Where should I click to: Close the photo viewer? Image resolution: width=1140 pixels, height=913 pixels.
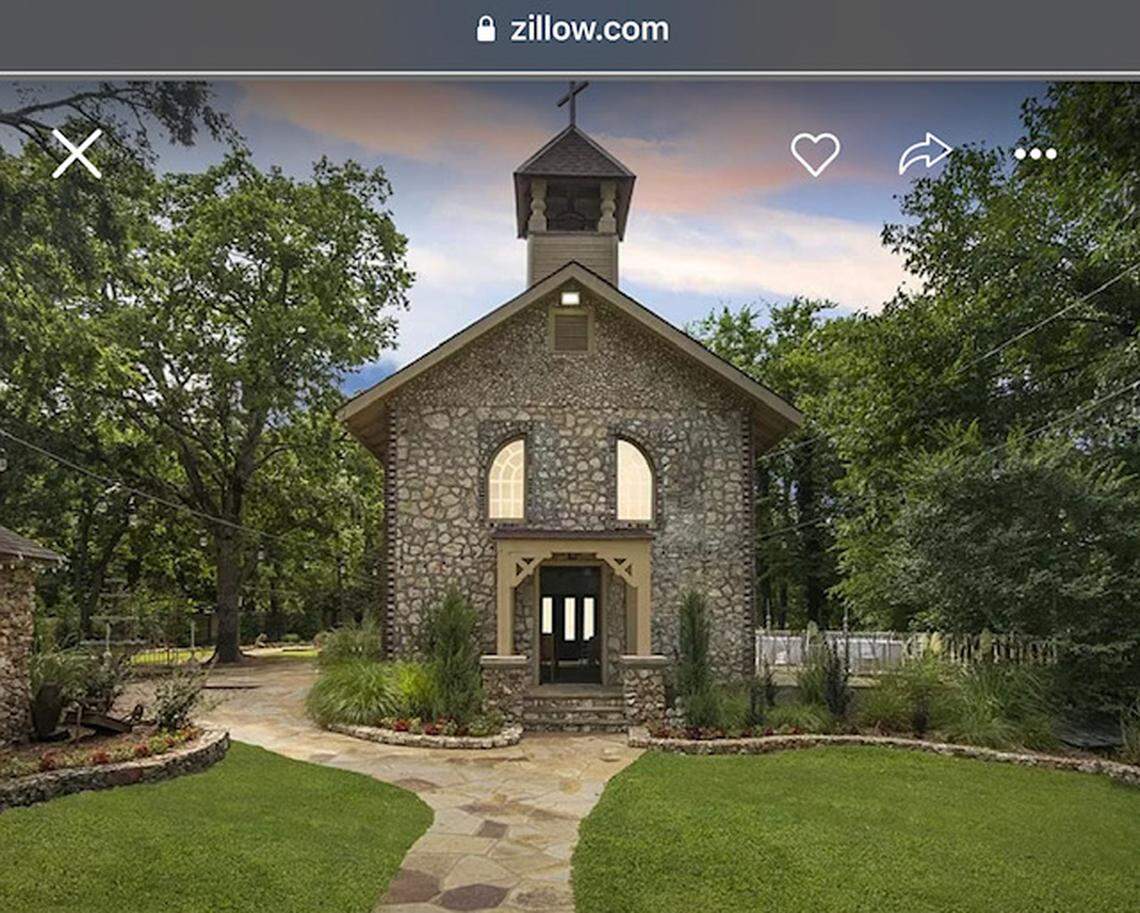tap(77, 154)
